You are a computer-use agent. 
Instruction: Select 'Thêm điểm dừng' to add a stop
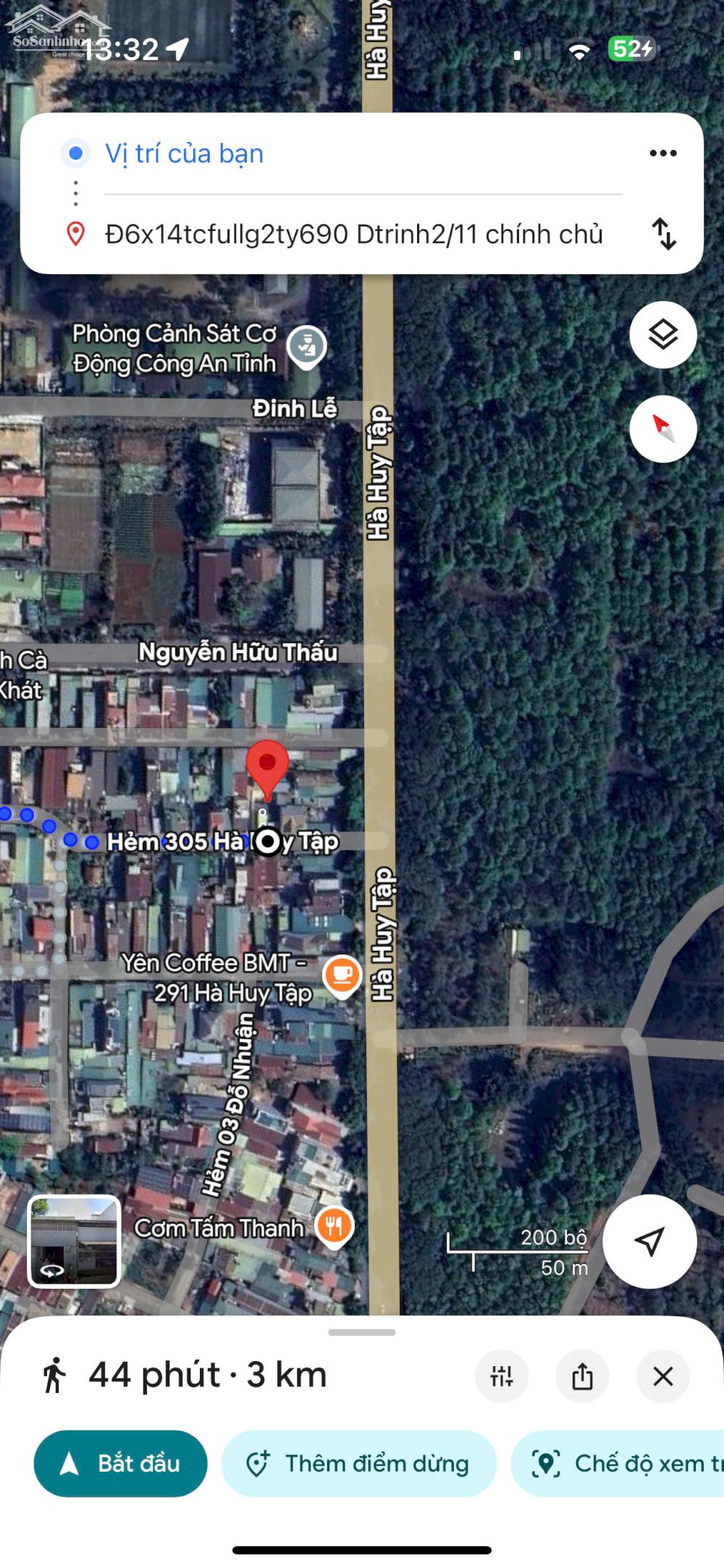[359, 1464]
